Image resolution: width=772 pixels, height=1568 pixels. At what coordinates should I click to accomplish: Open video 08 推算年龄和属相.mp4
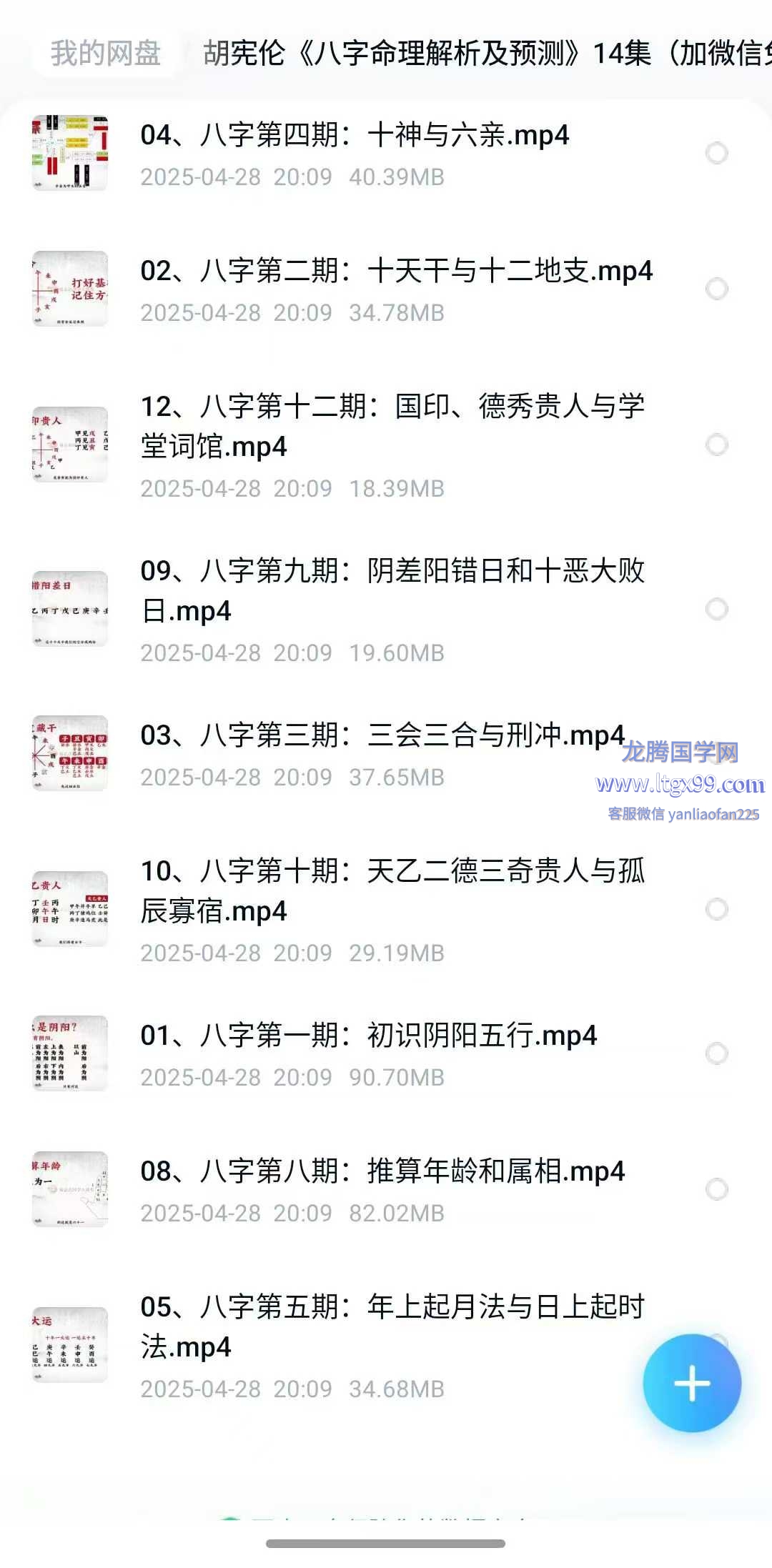(x=382, y=1171)
